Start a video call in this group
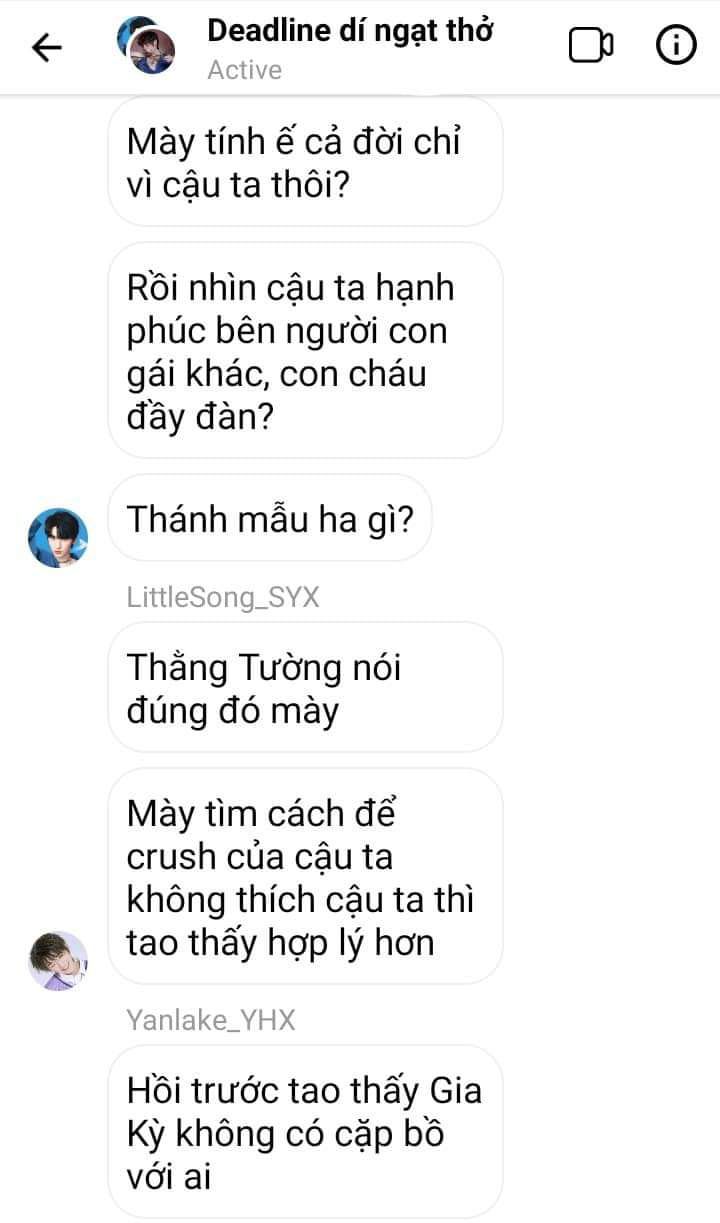 [591, 46]
